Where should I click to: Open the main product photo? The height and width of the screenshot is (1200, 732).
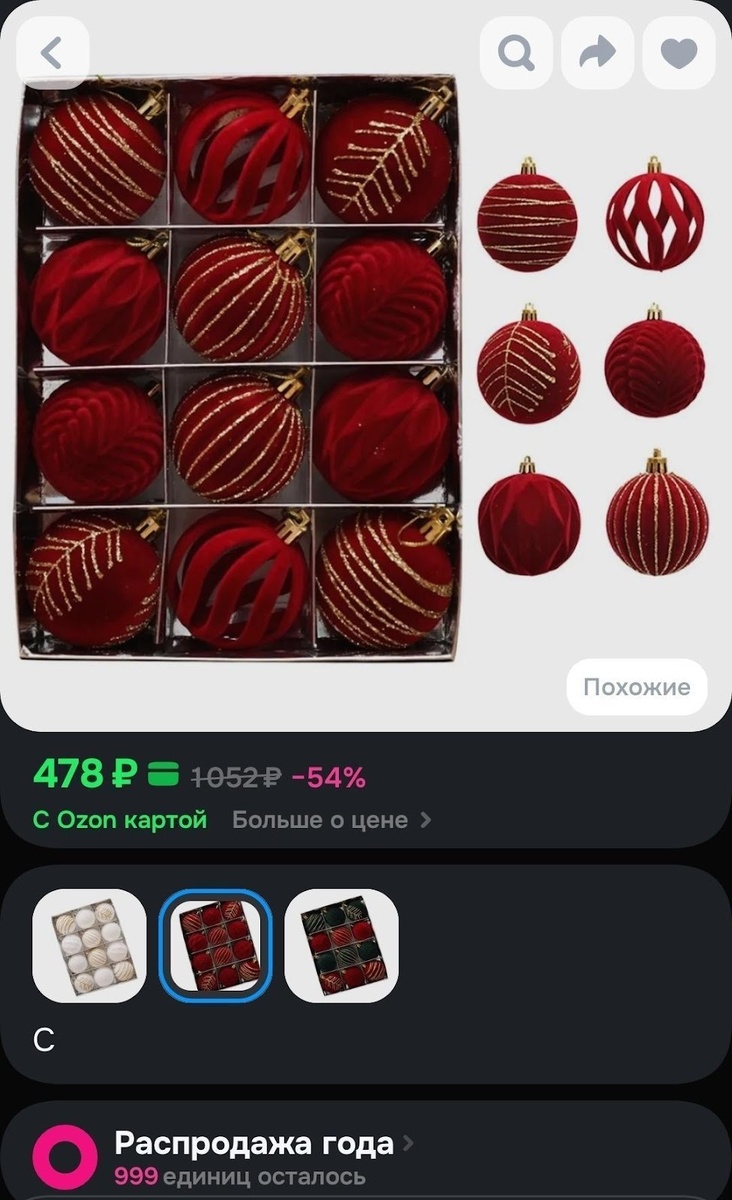coord(240,370)
